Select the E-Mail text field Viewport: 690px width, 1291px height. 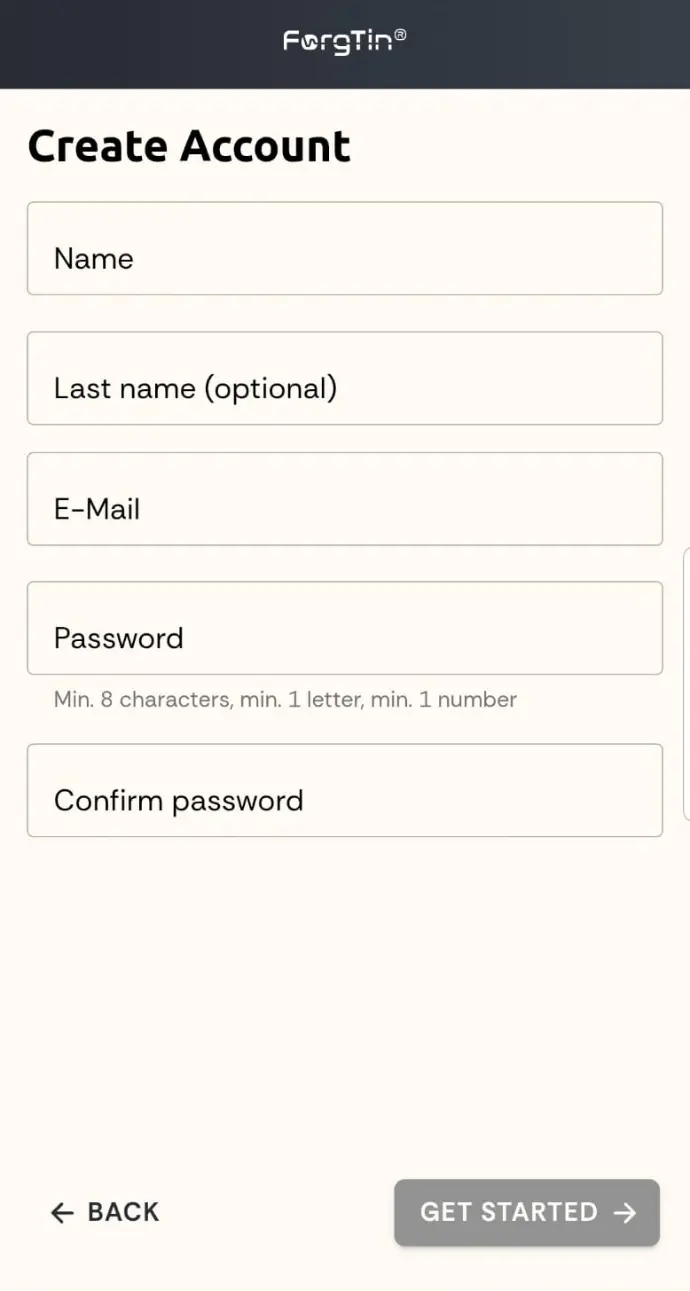click(x=345, y=499)
